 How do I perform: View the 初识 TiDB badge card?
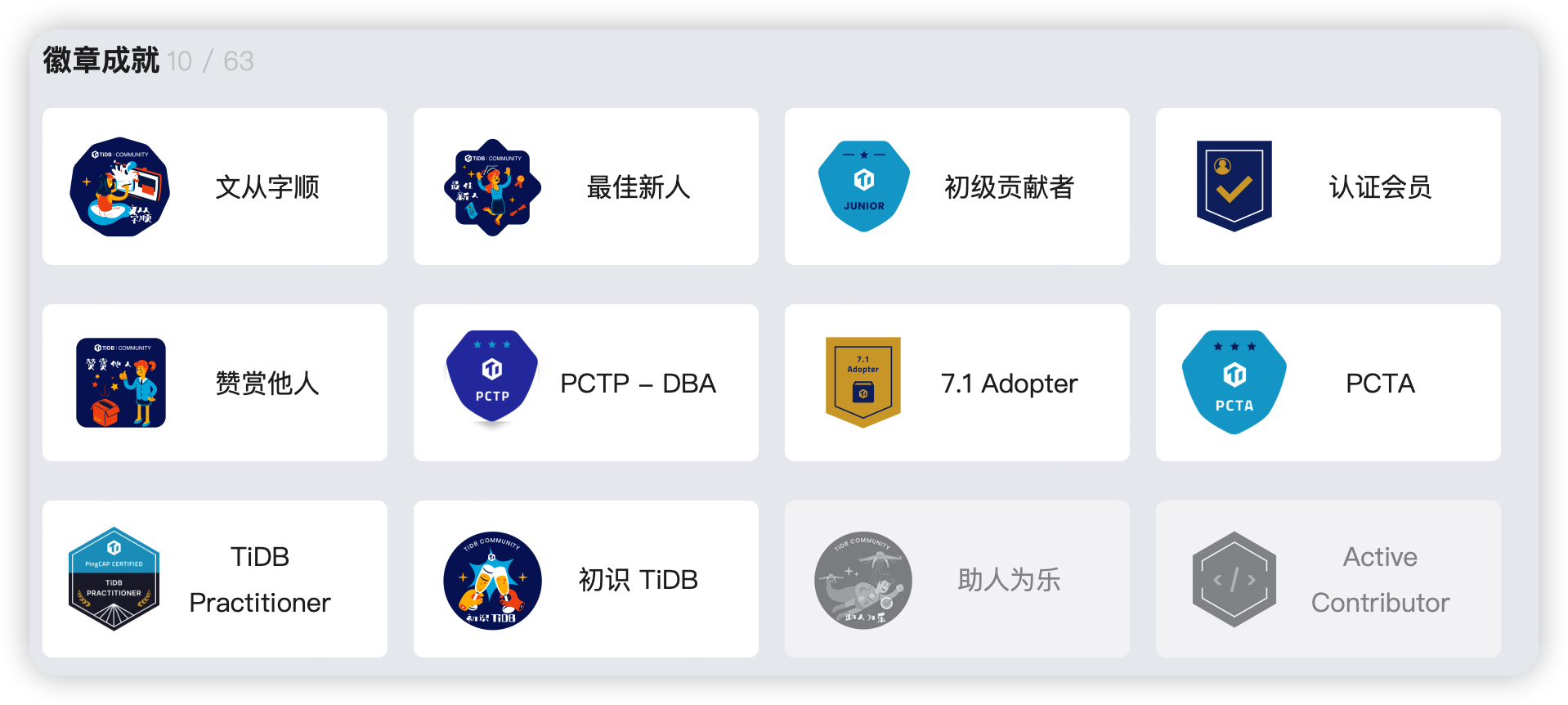point(585,579)
